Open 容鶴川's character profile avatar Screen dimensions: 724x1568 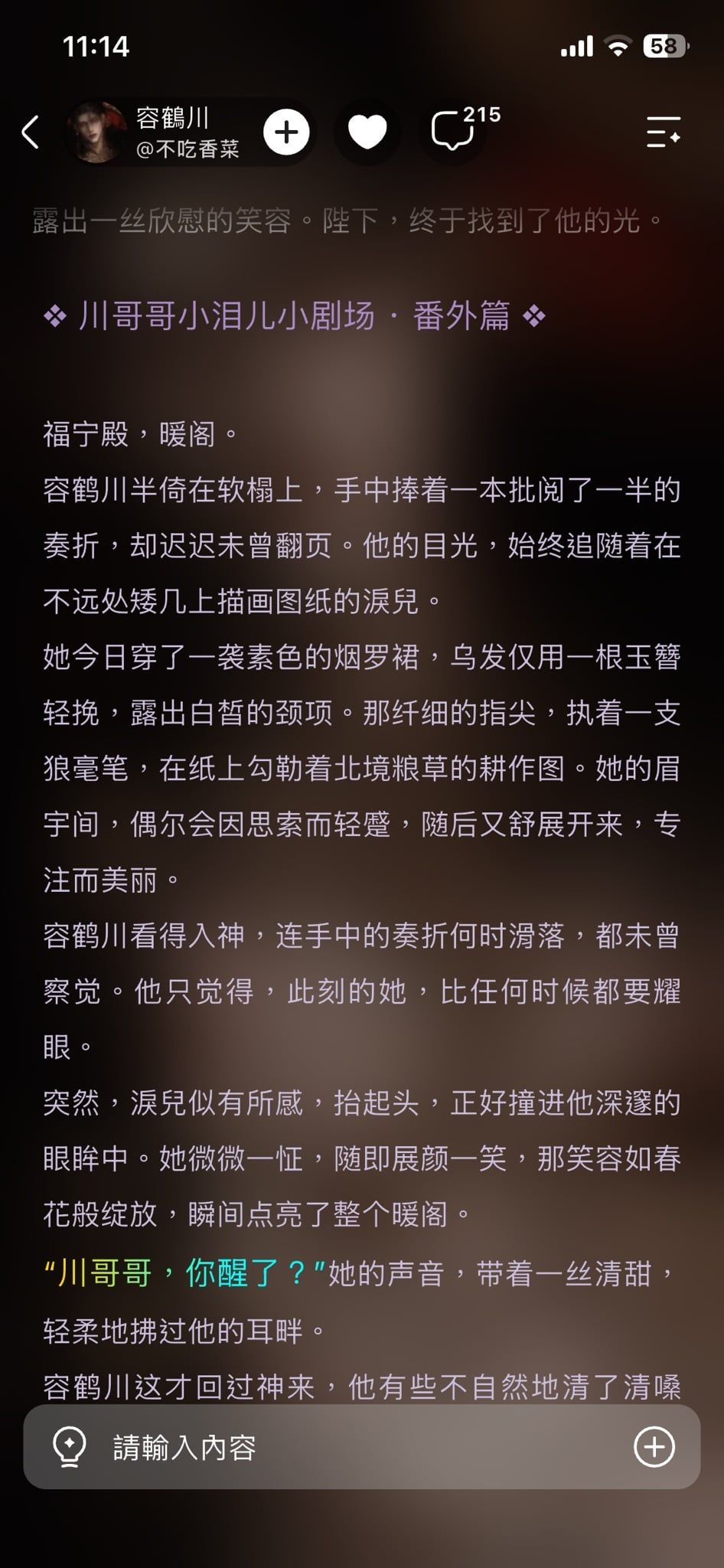click(96, 132)
